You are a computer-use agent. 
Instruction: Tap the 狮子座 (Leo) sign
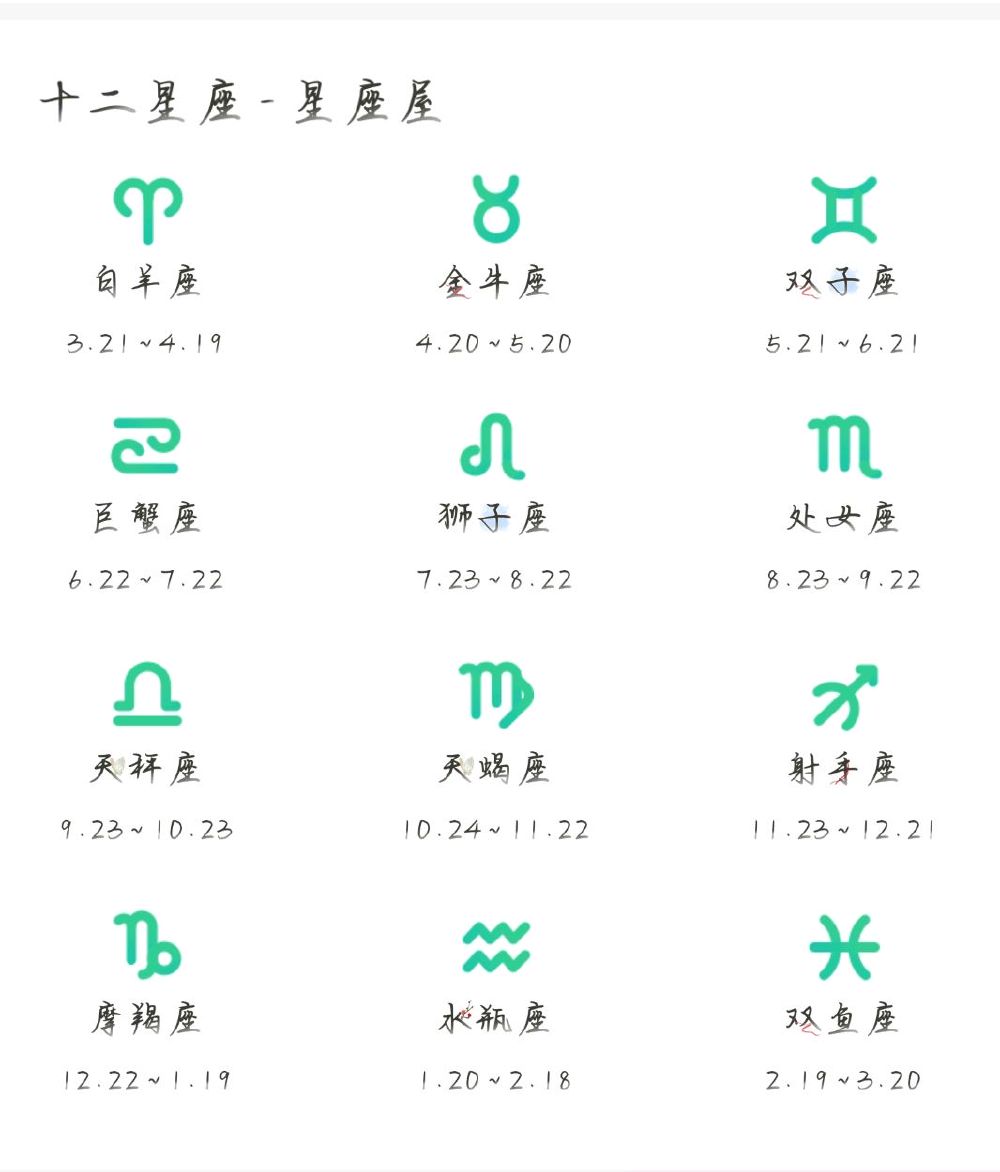pyautogui.click(x=495, y=447)
